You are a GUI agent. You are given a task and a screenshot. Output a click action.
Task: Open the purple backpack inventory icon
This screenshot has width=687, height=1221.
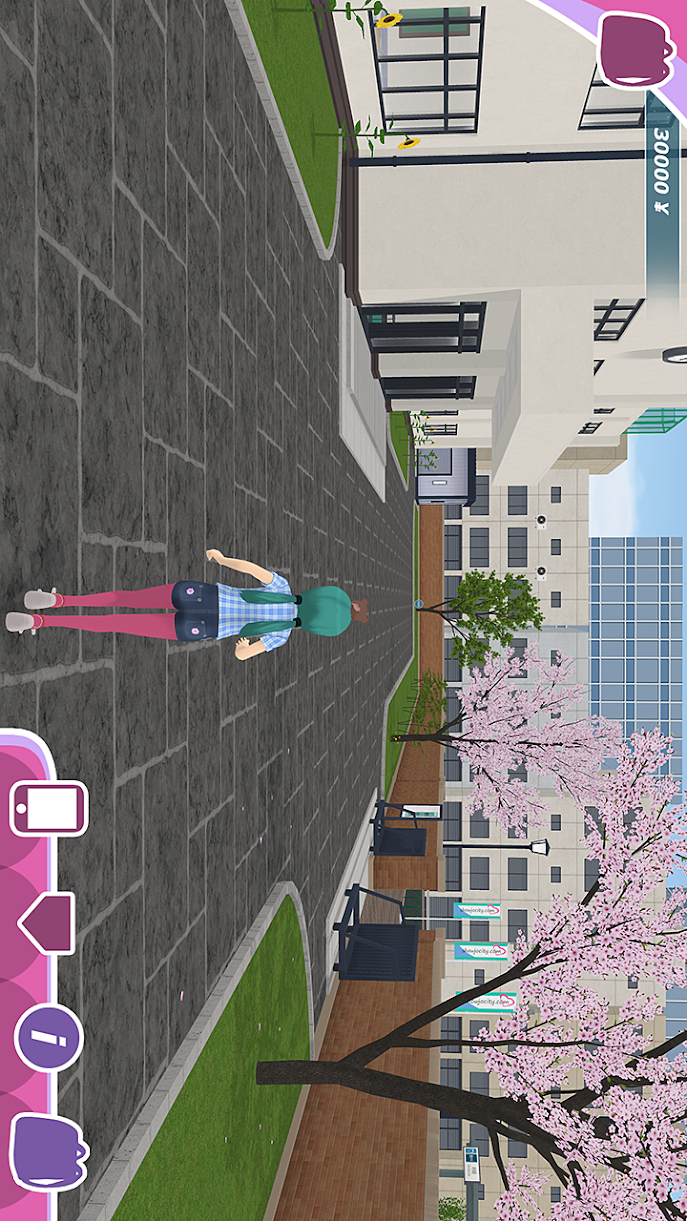pos(48,1150)
